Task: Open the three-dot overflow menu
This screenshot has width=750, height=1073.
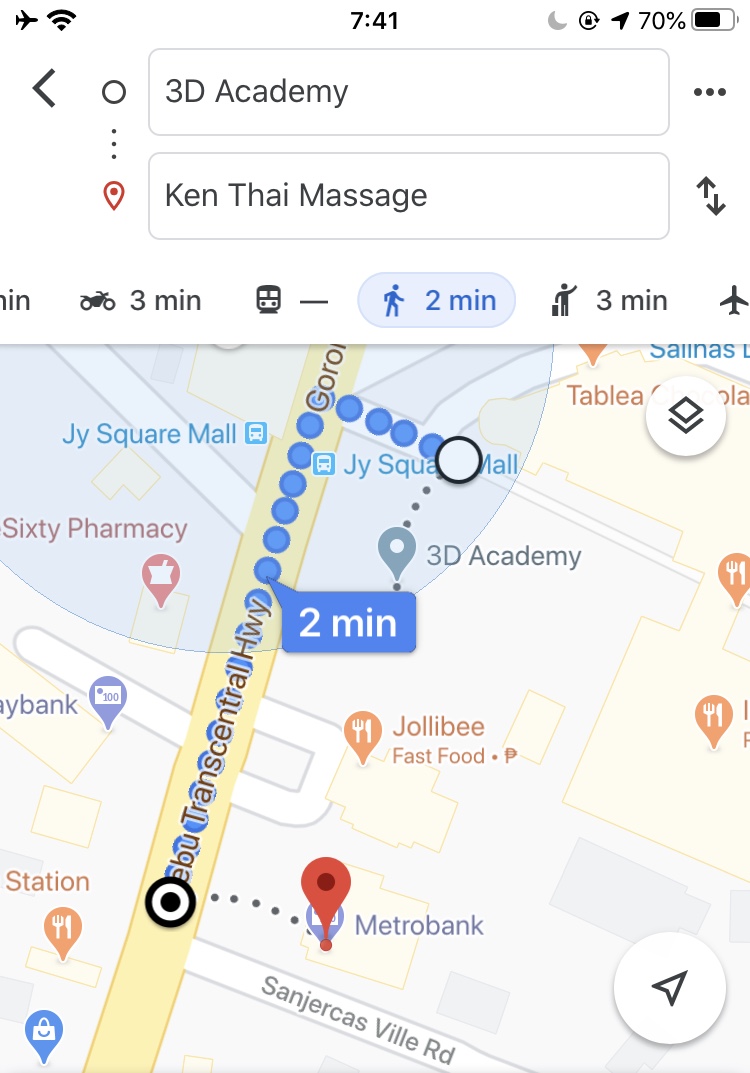Action: (709, 92)
